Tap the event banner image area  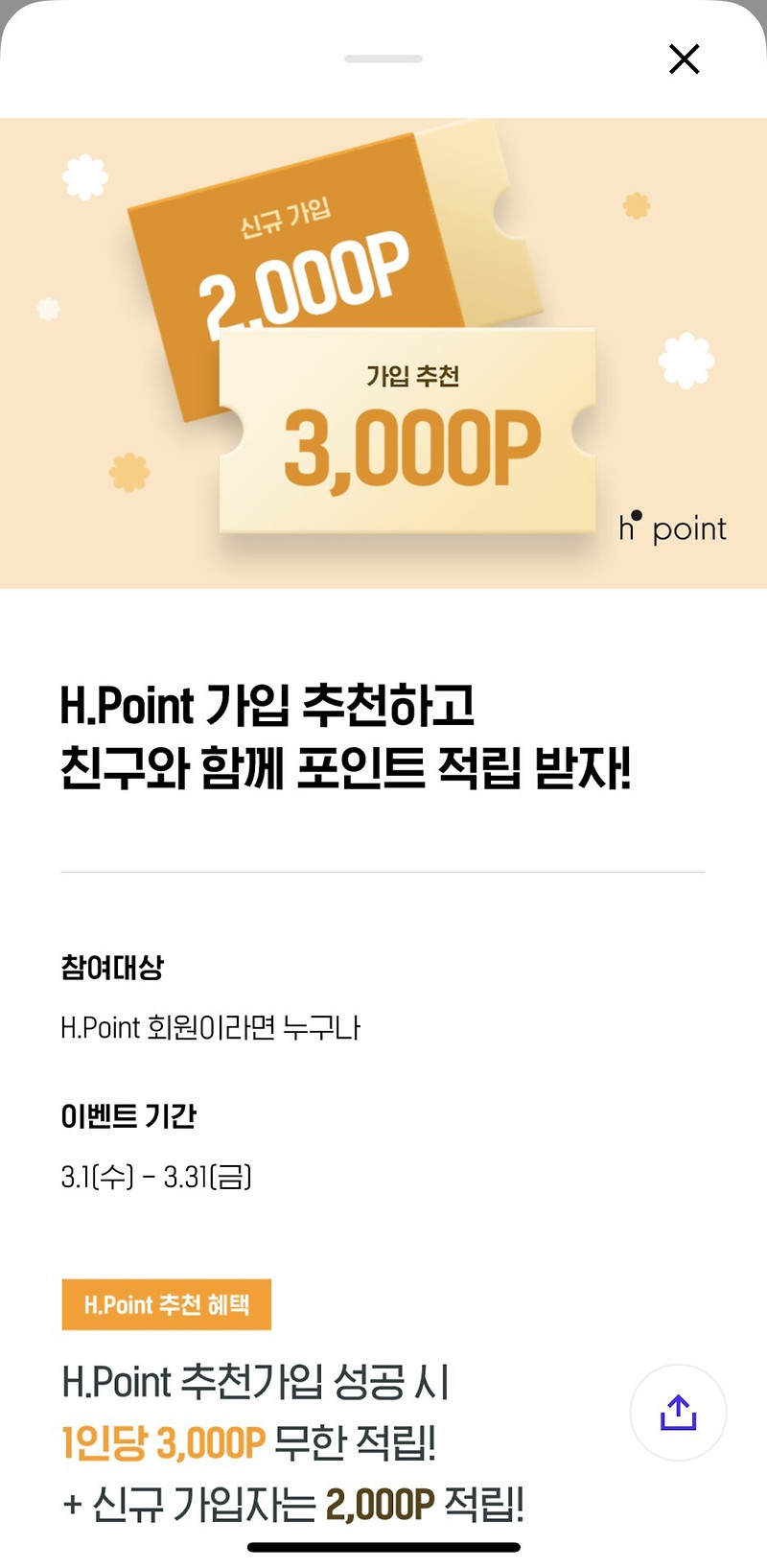pos(383,353)
